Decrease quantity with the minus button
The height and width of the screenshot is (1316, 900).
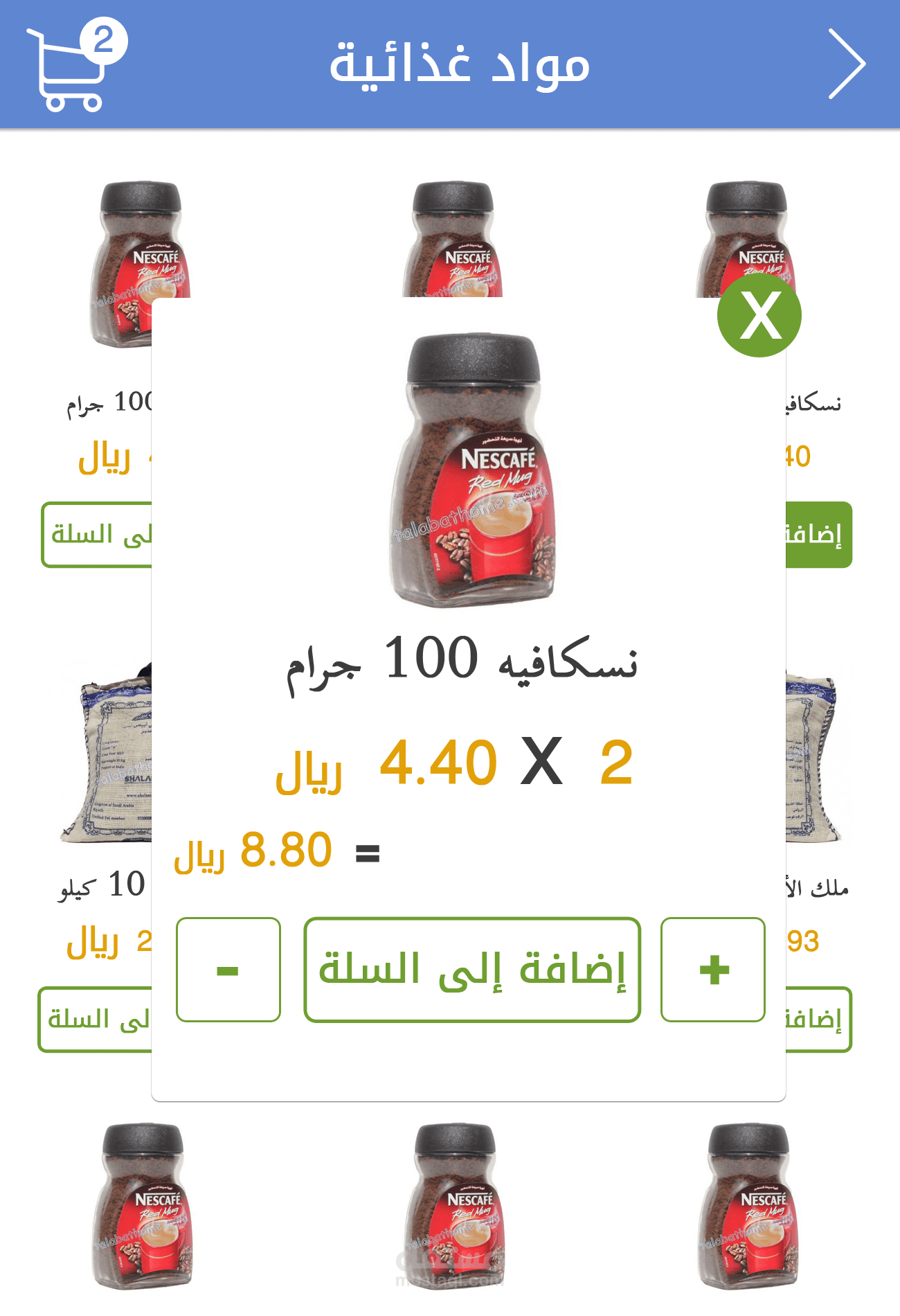point(228,970)
